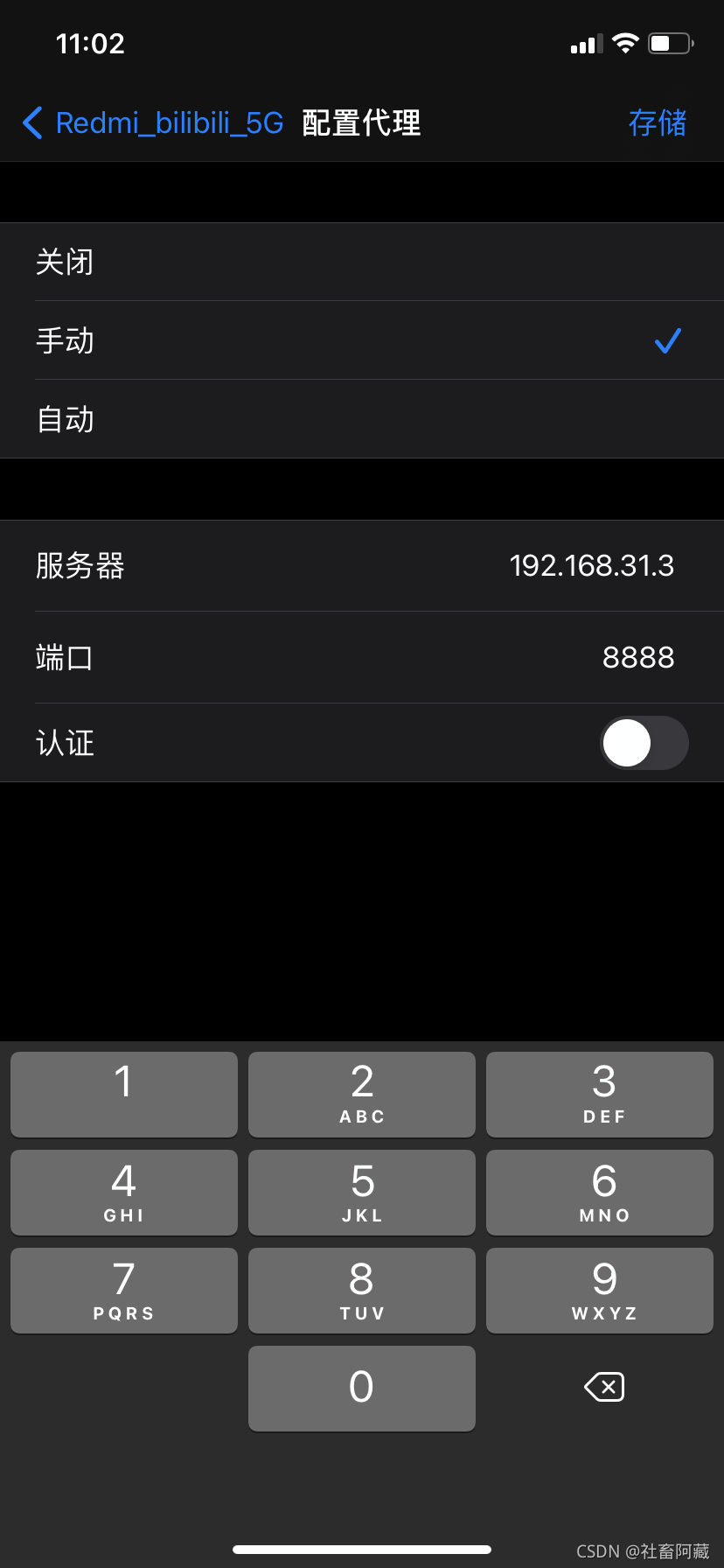
Task: Delete last digit with backspace key
Action: pos(604,1387)
